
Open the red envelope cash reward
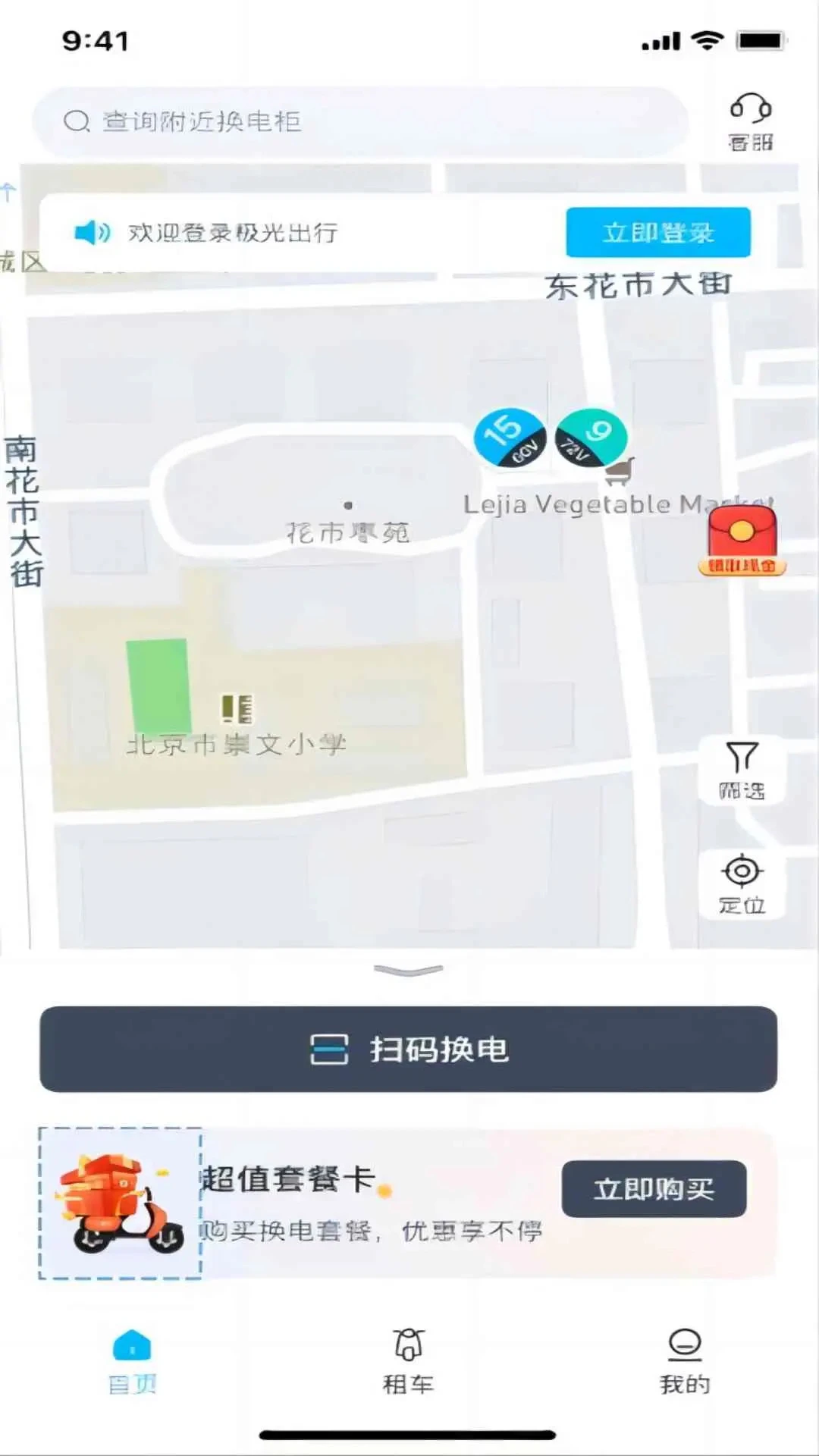[742, 541]
